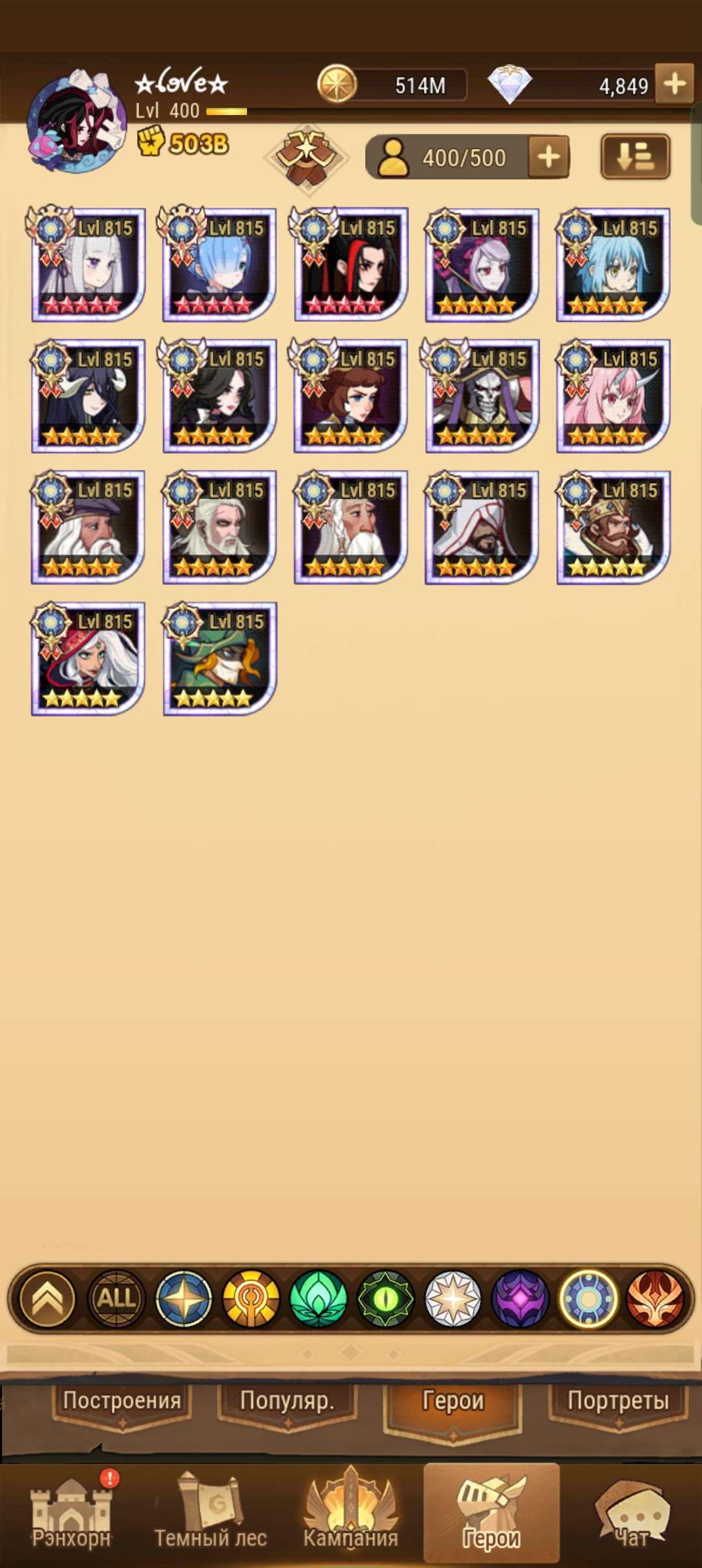Add more diamonds with the plus button
The width and height of the screenshot is (702, 1568).
[674, 84]
